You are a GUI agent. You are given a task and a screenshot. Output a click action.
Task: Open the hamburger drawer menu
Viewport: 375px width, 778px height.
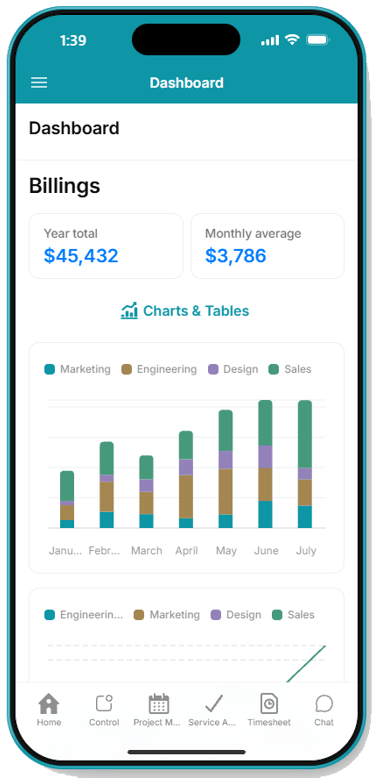pyautogui.click(x=39, y=82)
